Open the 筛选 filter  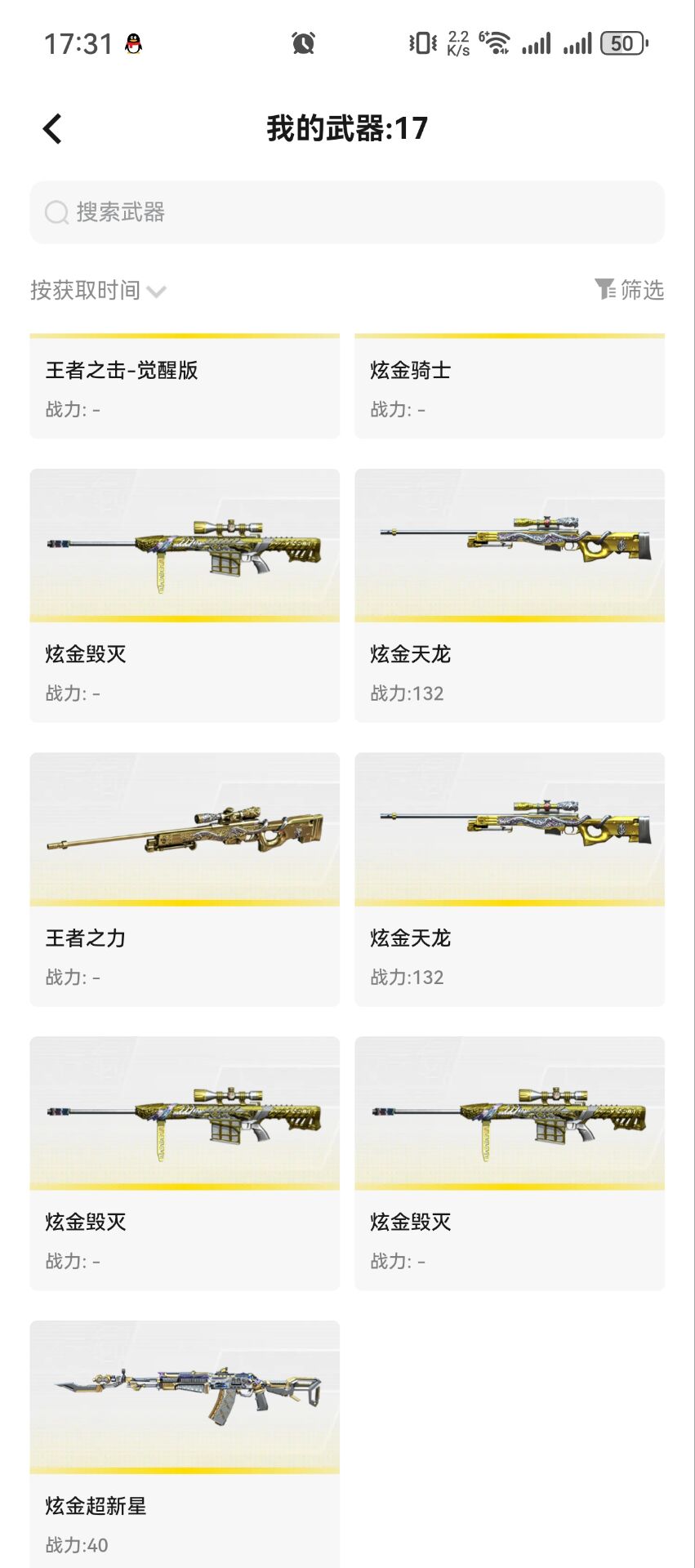(x=629, y=290)
